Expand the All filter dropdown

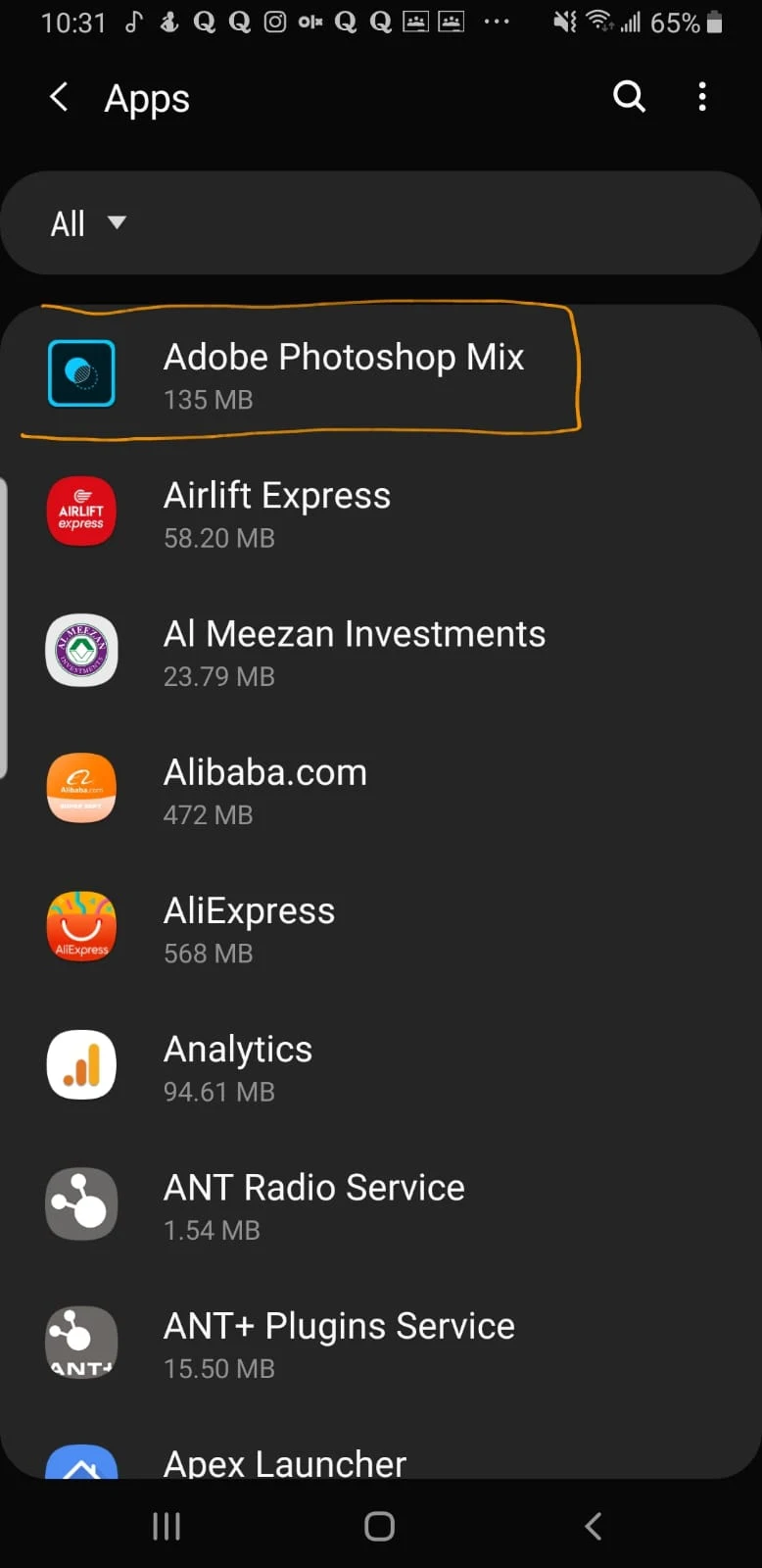[x=88, y=223]
